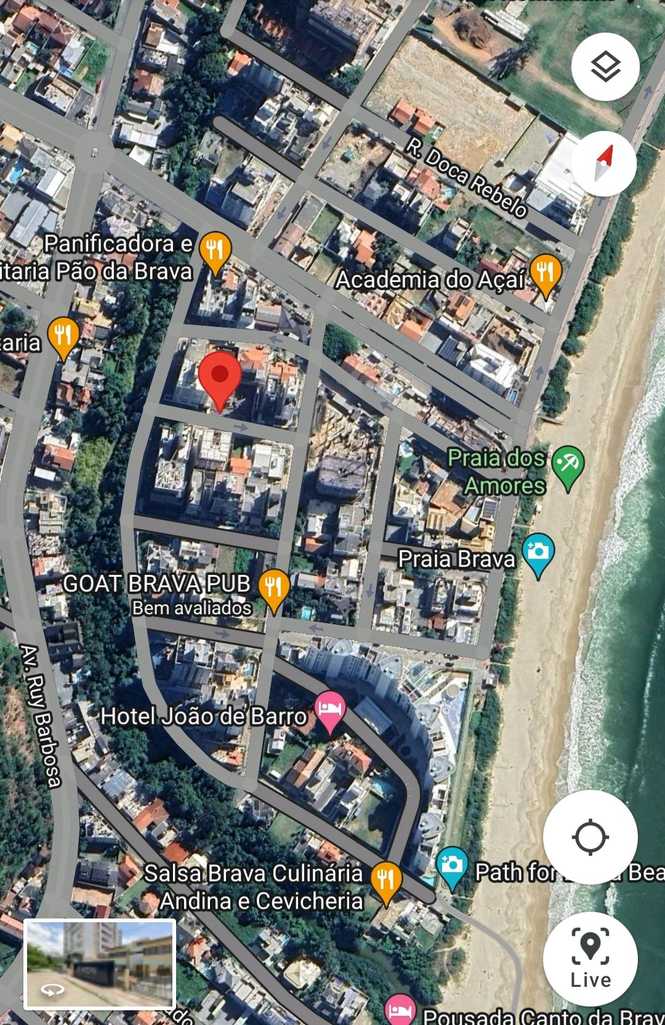View the GOAT BRAVA PUB place
Screen dimensions: 665x1025
274,588
